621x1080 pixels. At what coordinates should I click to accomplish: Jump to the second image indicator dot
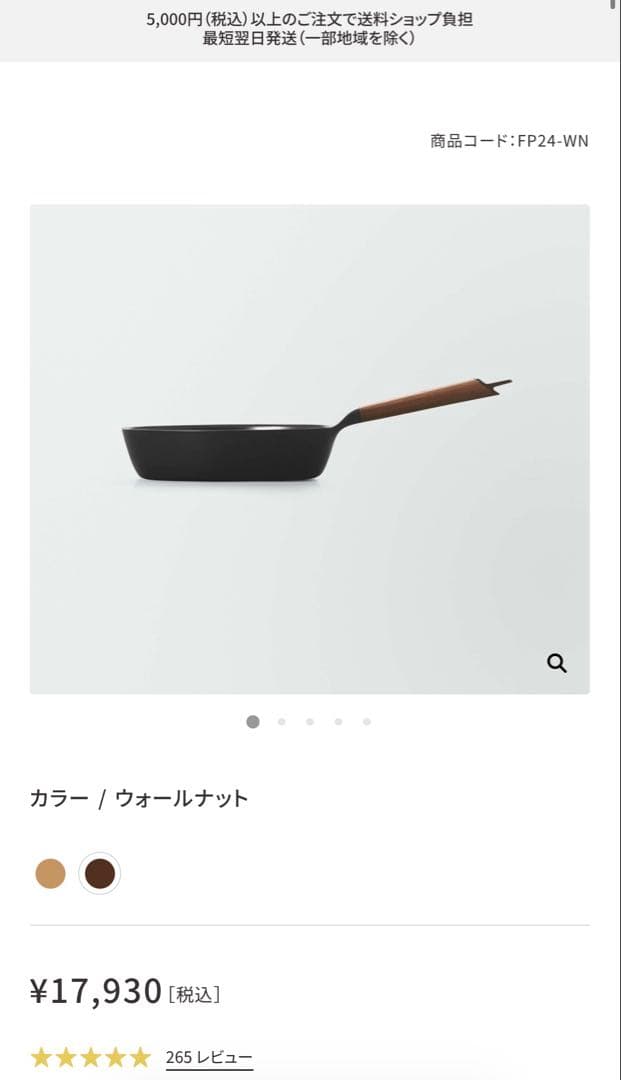[x=282, y=721]
